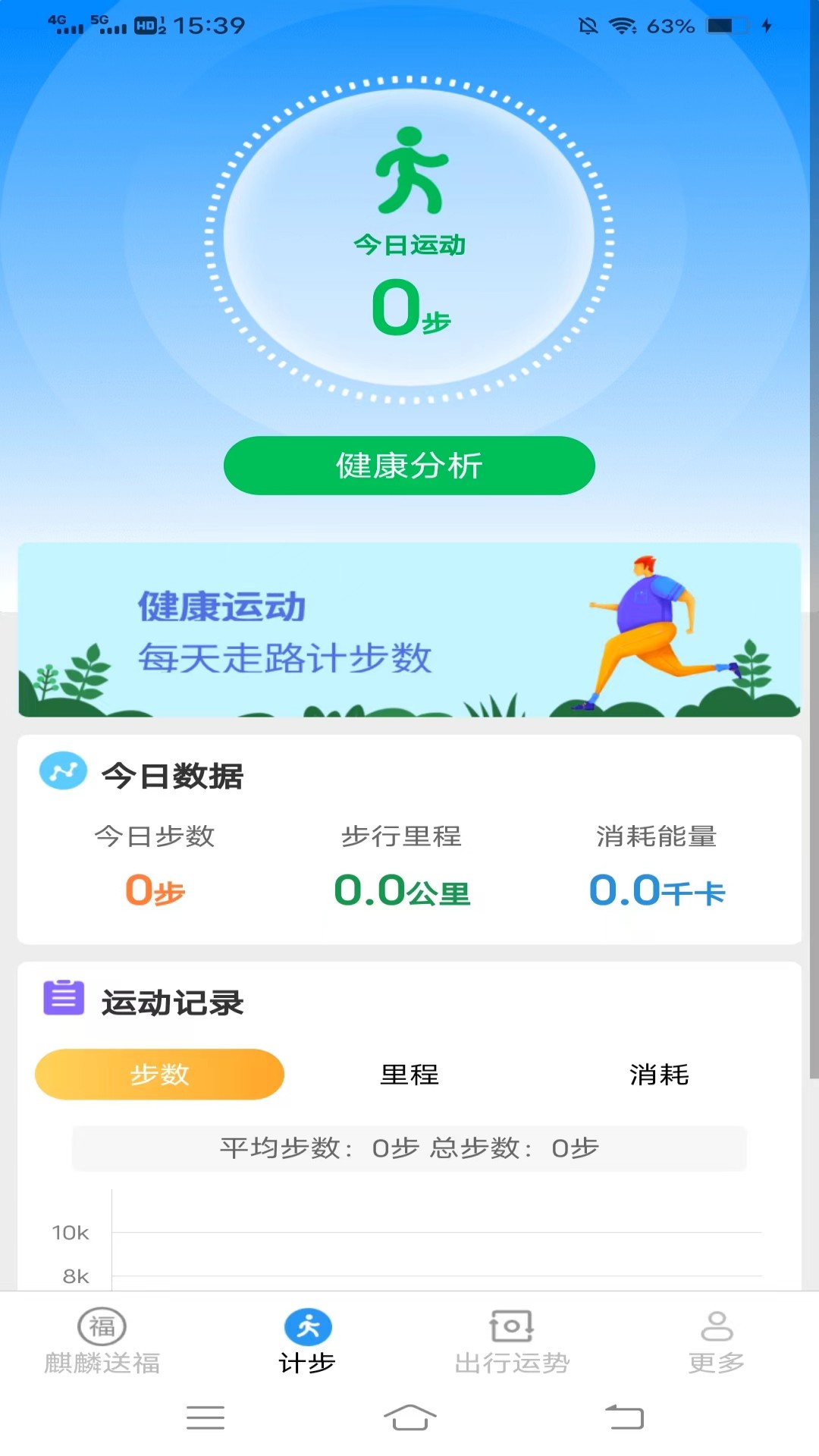The image size is (819, 1456).
Task: Switch the record view to 消耗
Action: [659, 1073]
